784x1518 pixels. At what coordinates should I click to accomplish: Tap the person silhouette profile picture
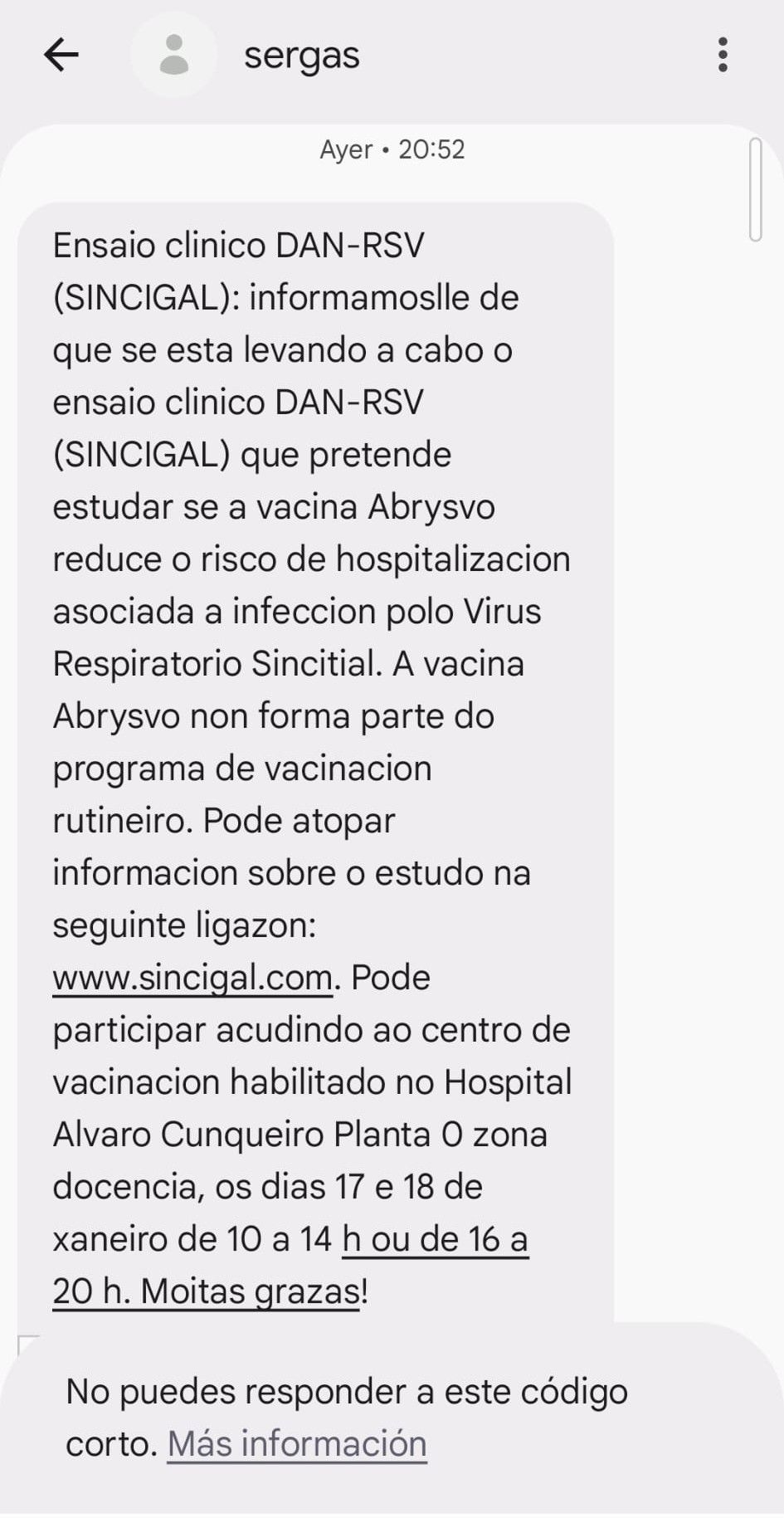(173, 56)
